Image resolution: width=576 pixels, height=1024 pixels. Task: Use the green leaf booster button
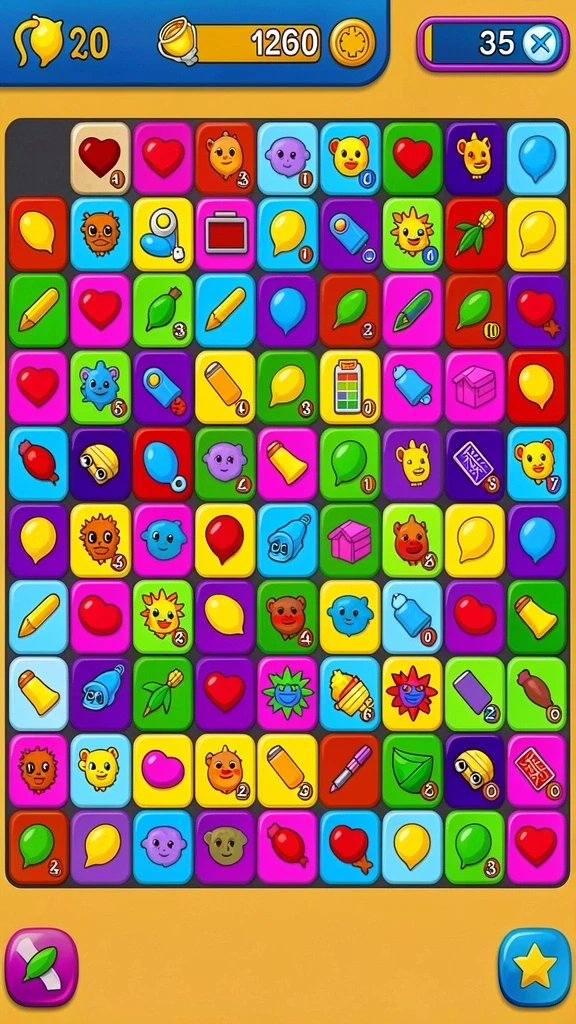click(42, 966)
